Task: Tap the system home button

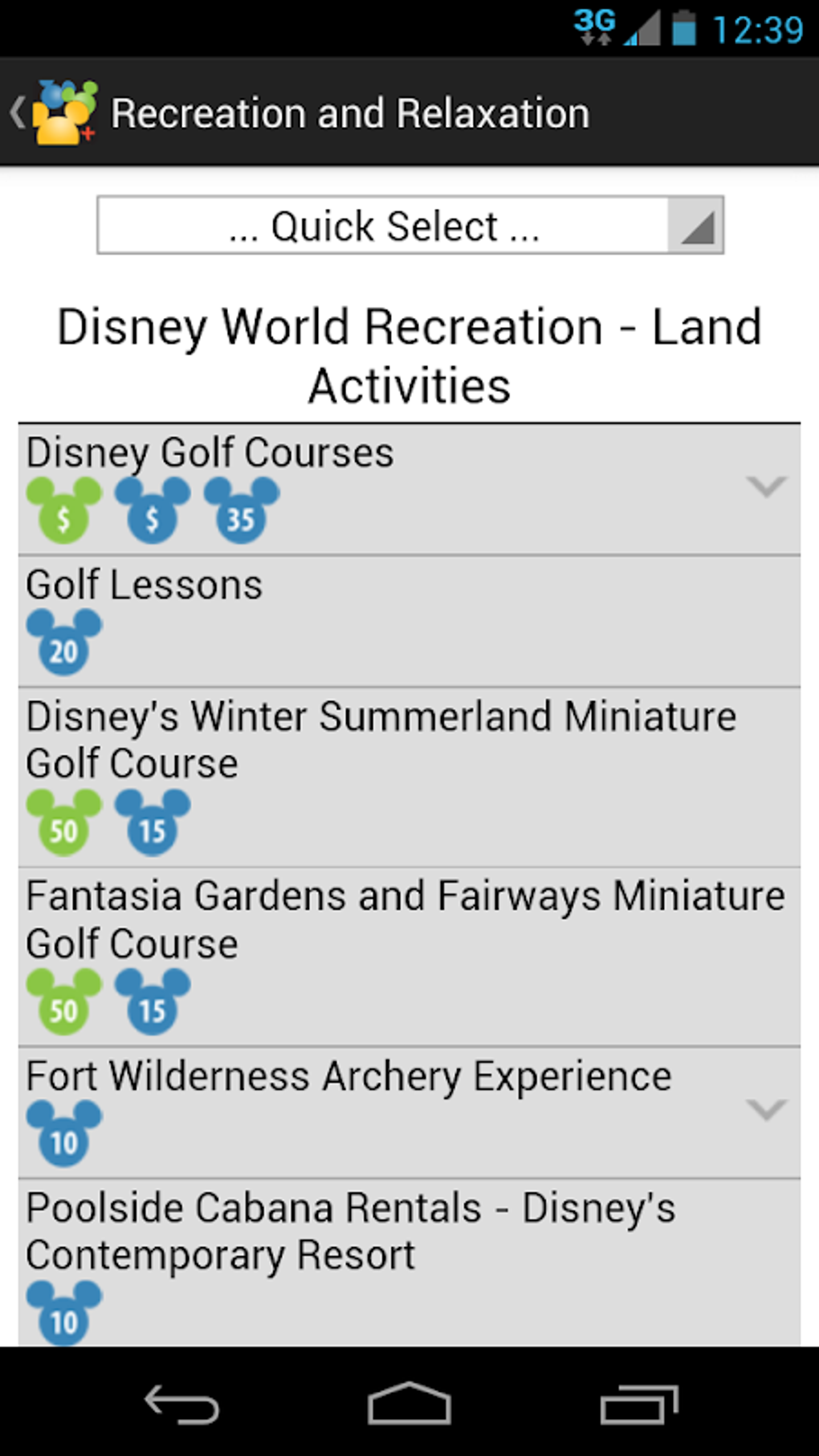Action: point(409,1403)
